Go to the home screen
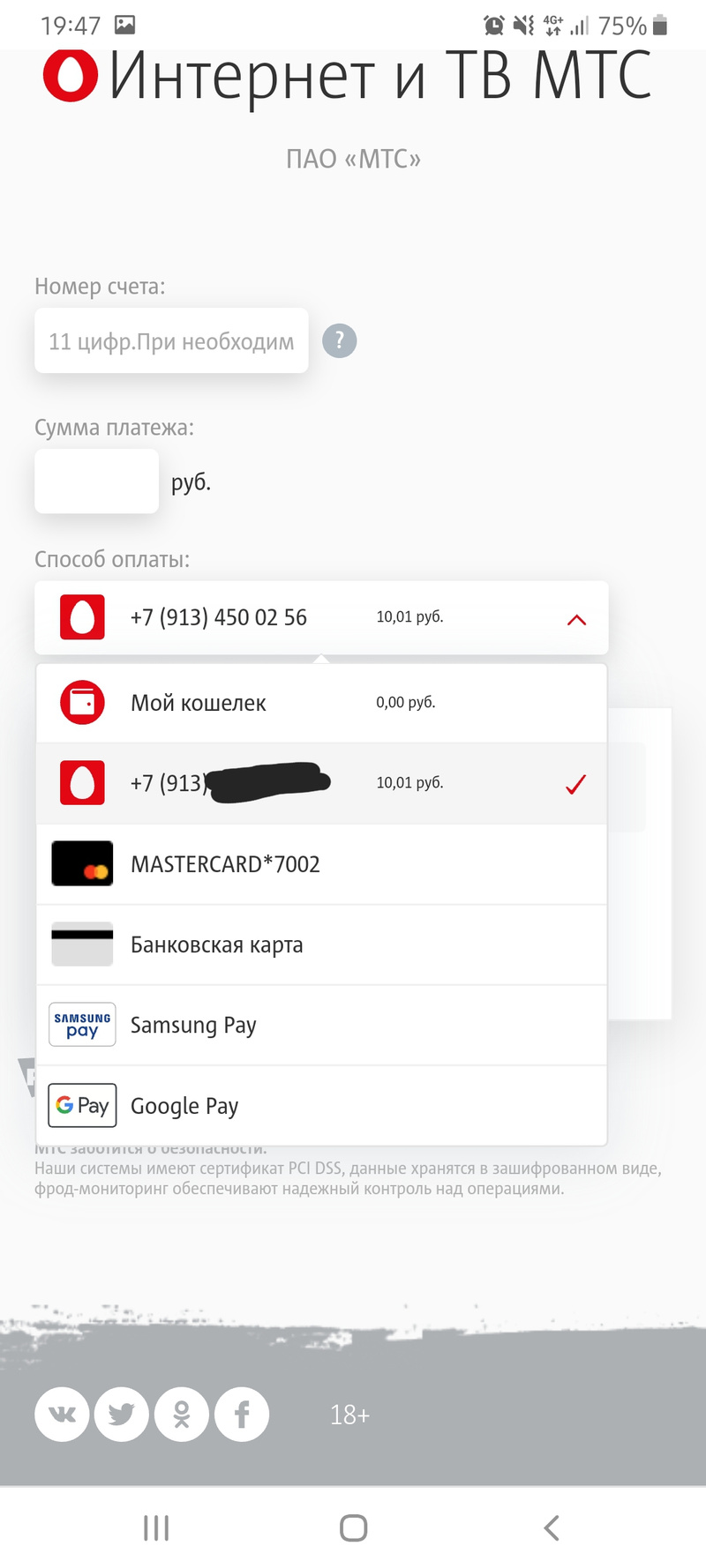 tap(353, 1527)
